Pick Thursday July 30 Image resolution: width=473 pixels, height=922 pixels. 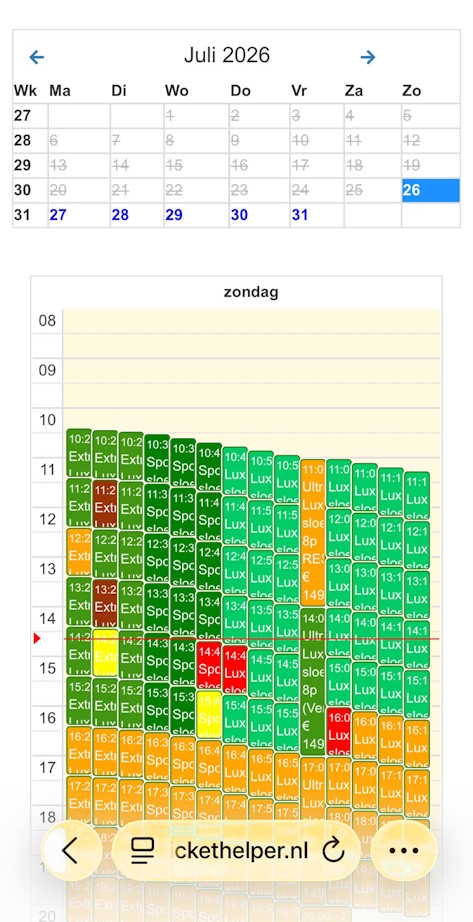[x=239, y=215]
